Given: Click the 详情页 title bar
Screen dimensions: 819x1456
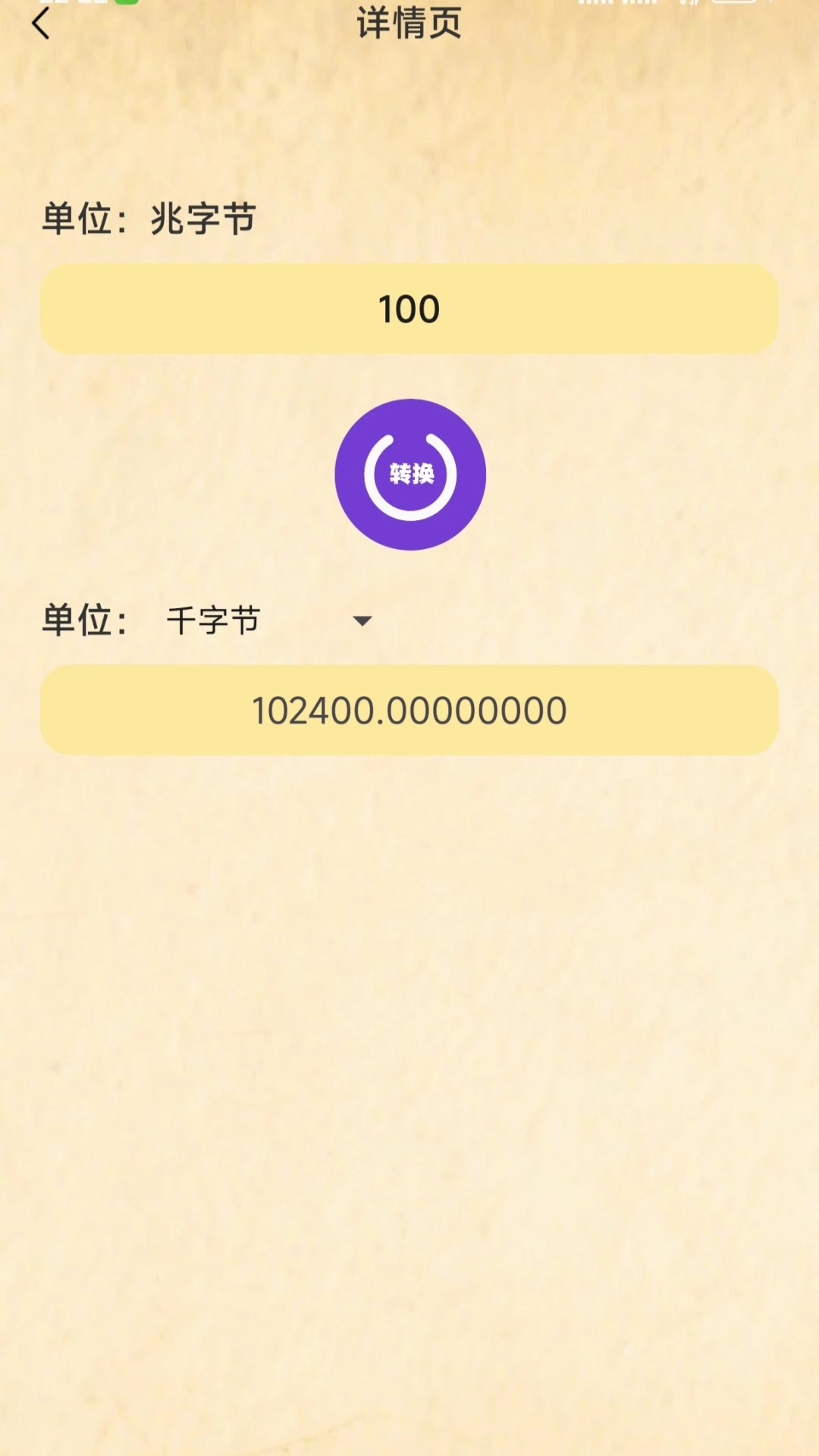Looking at the screenshot, I should tap(409, 23).
